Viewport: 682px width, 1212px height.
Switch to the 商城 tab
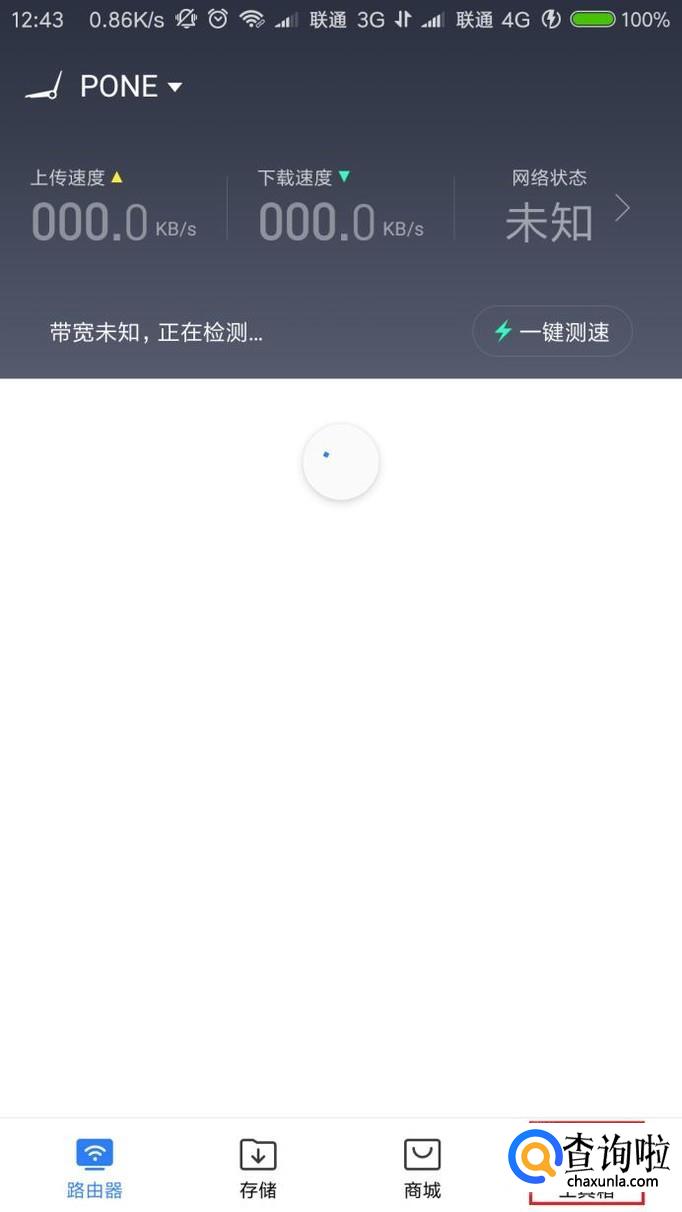[422, 1168]
